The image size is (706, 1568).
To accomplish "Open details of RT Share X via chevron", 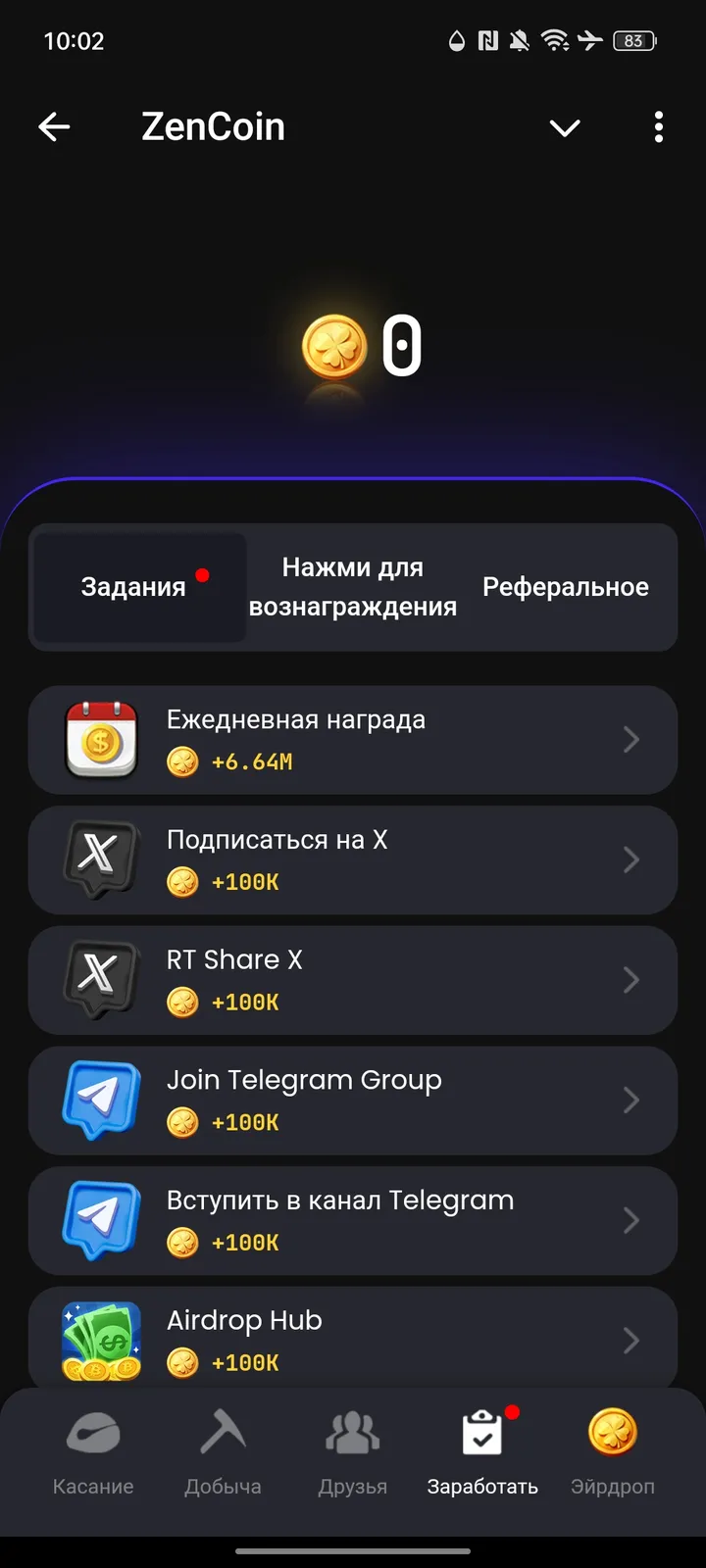I will [631, 980].
